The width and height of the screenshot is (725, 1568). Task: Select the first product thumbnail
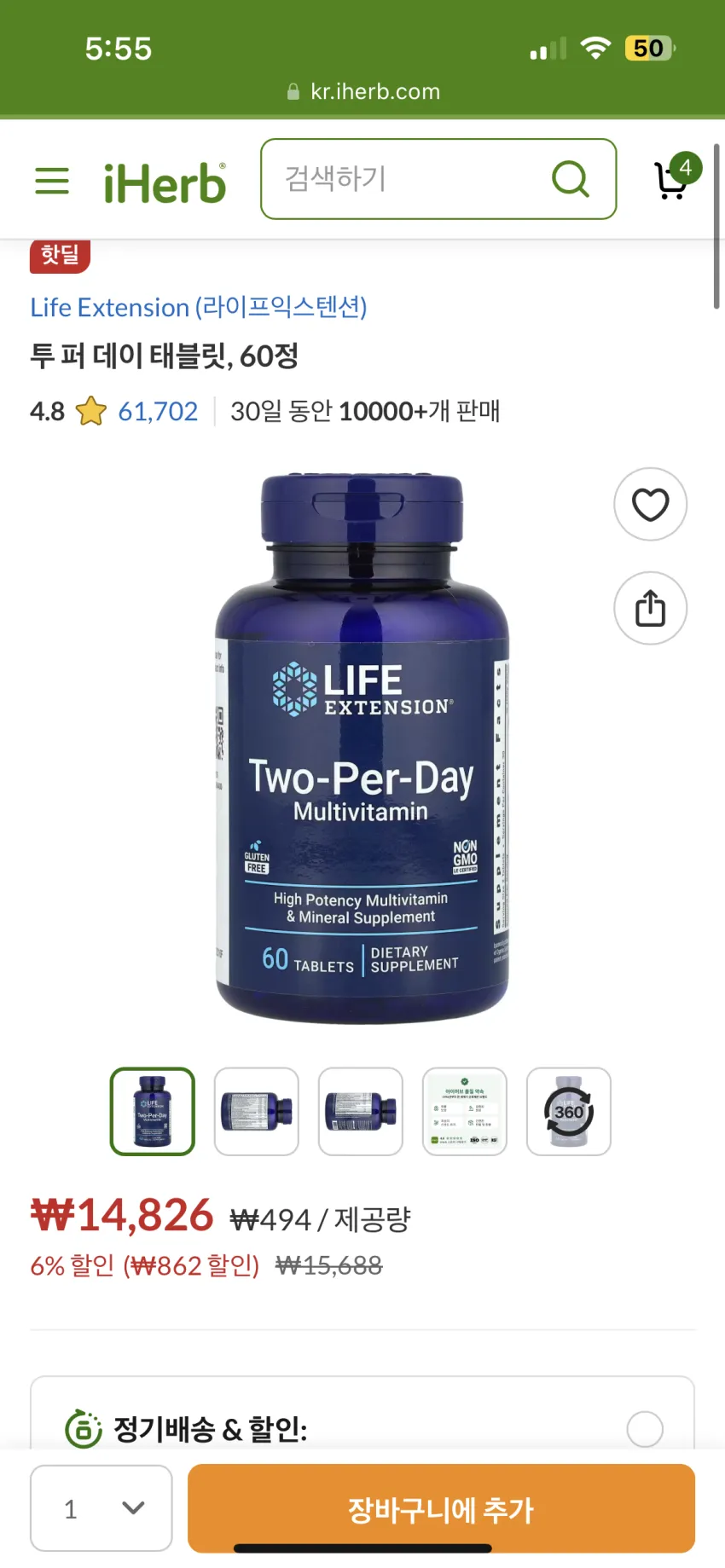point(153,1112)
